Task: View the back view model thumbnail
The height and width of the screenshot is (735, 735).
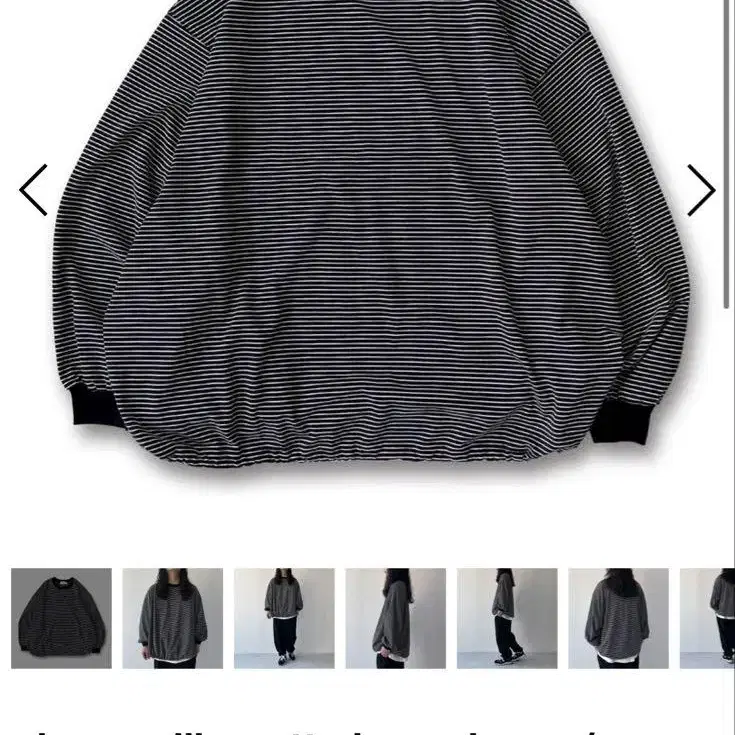Action: (618, 618)
